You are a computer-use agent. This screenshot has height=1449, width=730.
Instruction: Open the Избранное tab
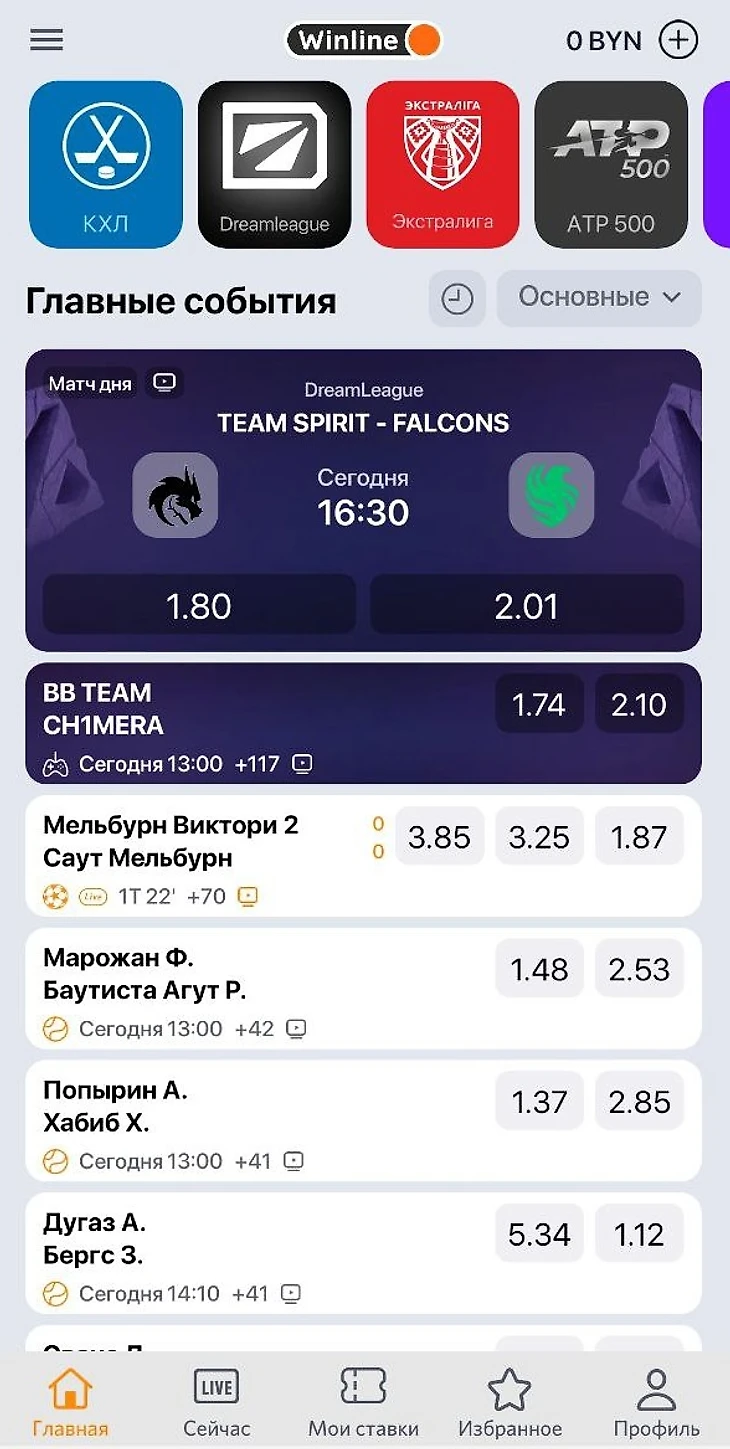click(x=509, y=1402)
